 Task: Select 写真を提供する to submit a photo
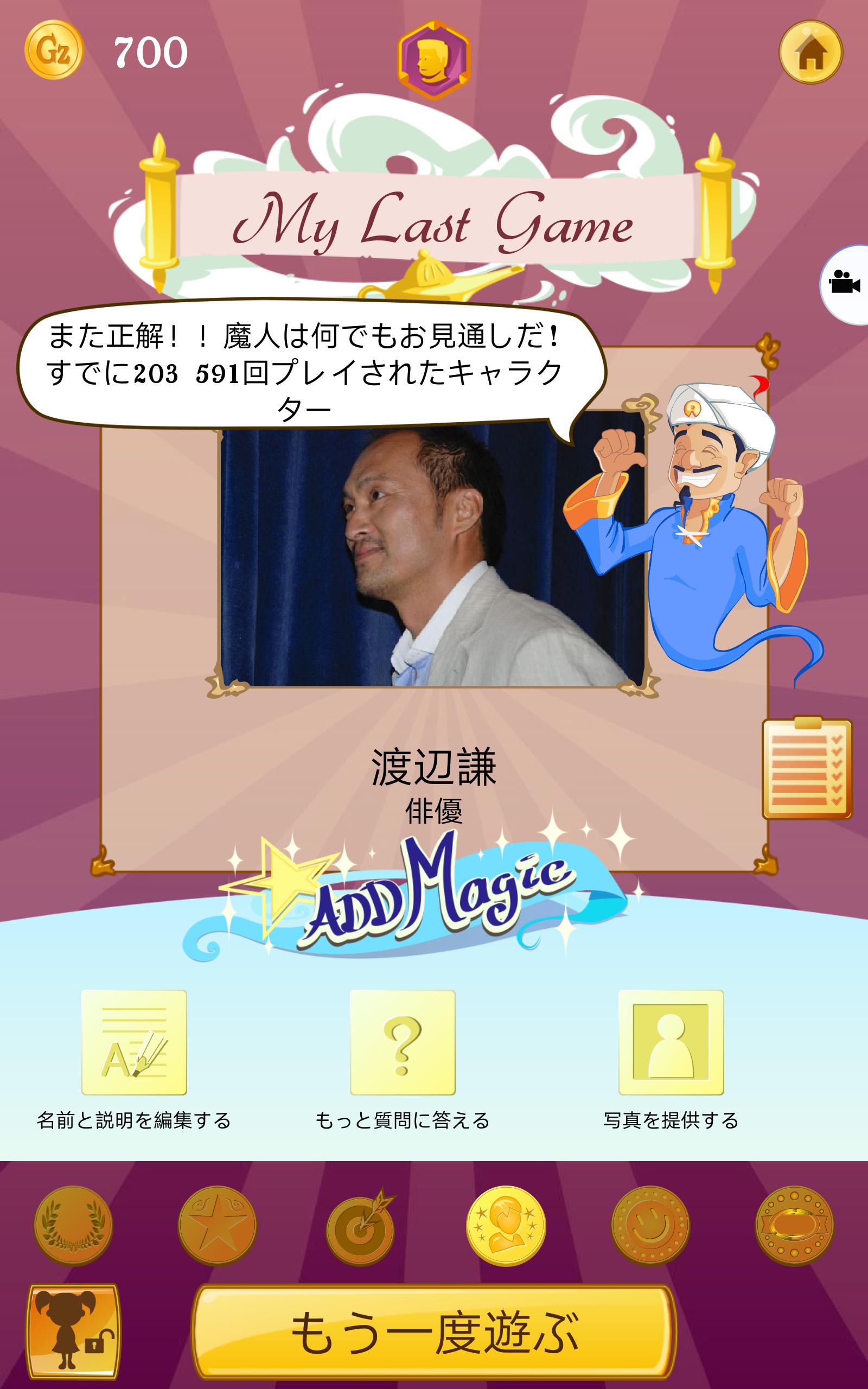tap(671, 1042)
